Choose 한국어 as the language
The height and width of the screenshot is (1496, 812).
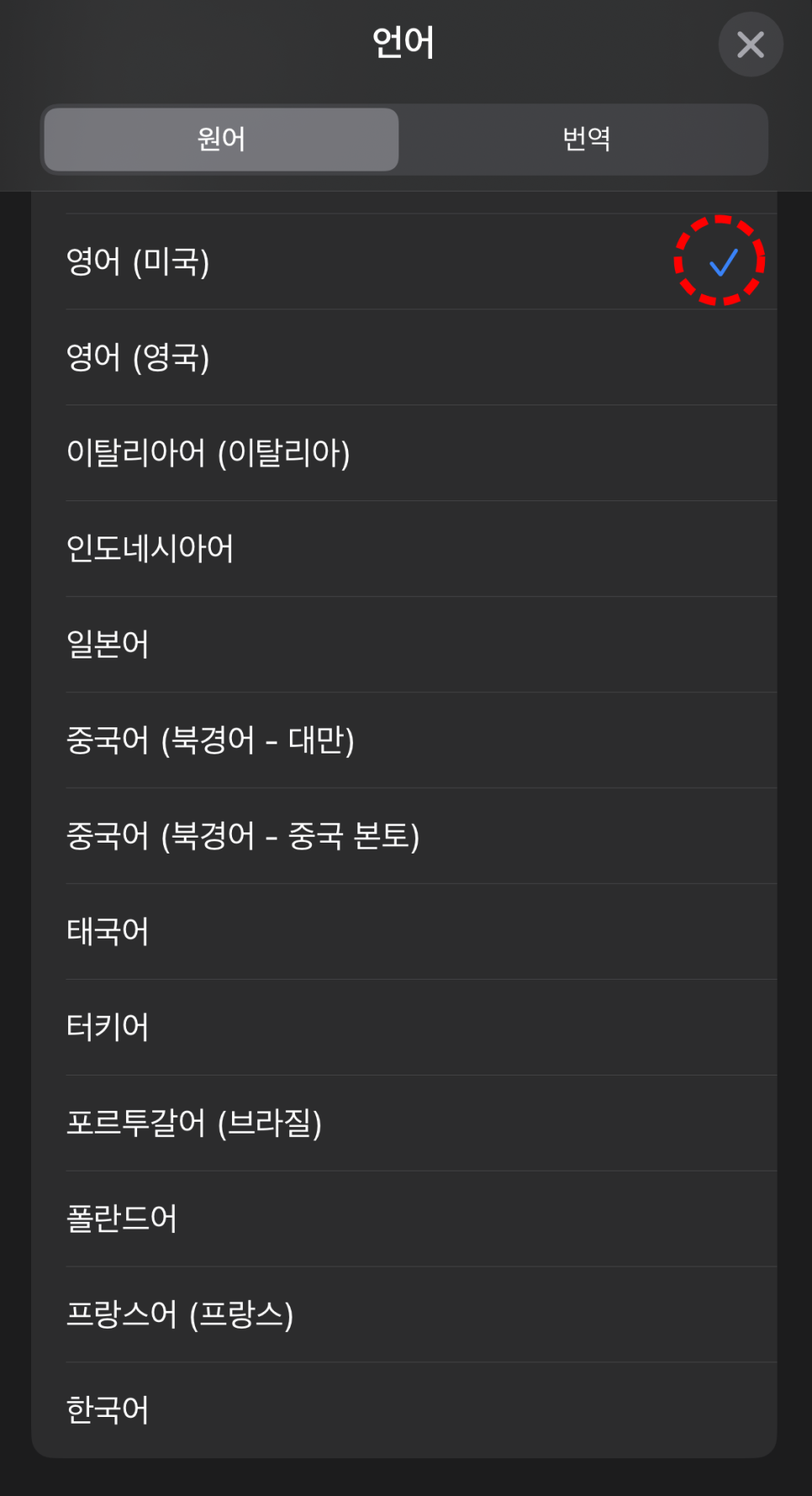point(404,1410)
